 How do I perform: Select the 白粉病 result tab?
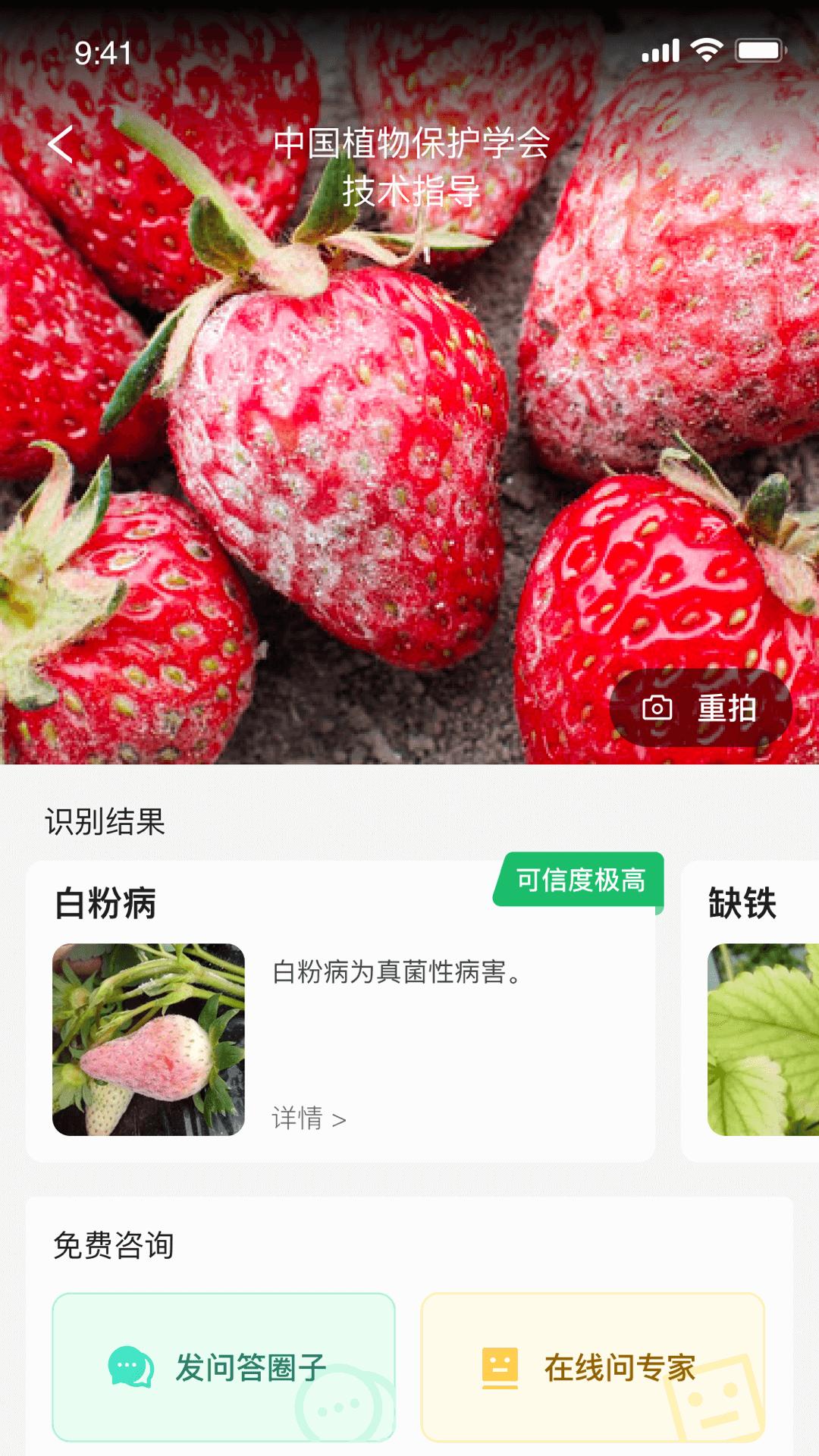[x=102, y=902]
